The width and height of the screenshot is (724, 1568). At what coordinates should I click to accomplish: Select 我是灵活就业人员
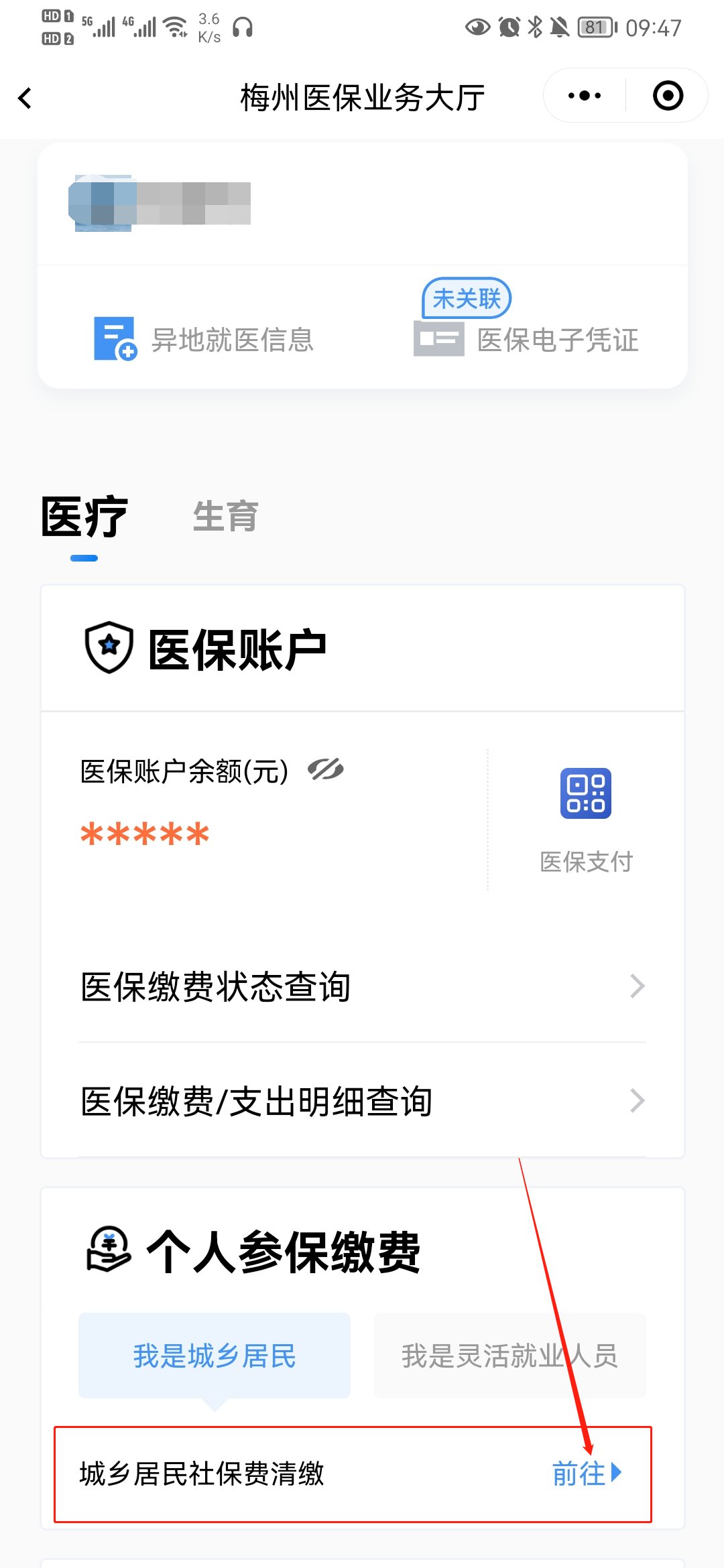pos(509,1356)
